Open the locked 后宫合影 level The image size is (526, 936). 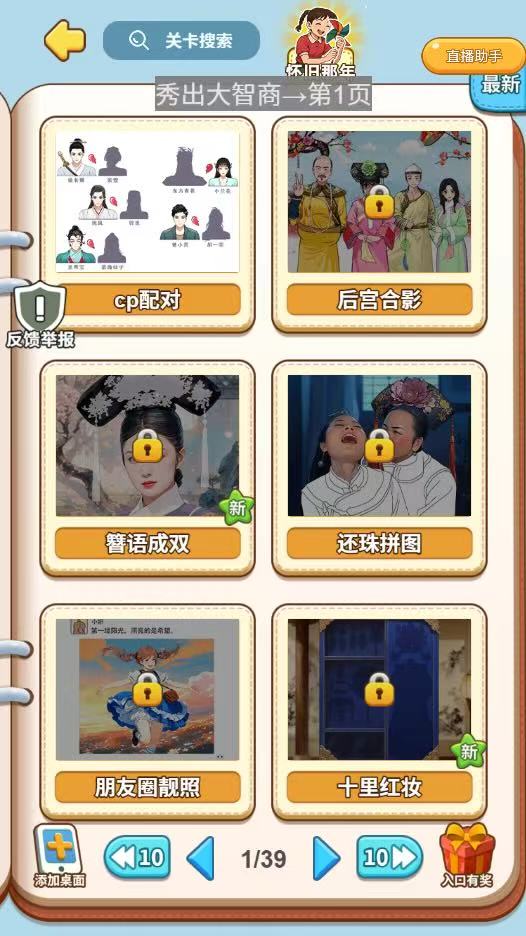coord(379,224)
